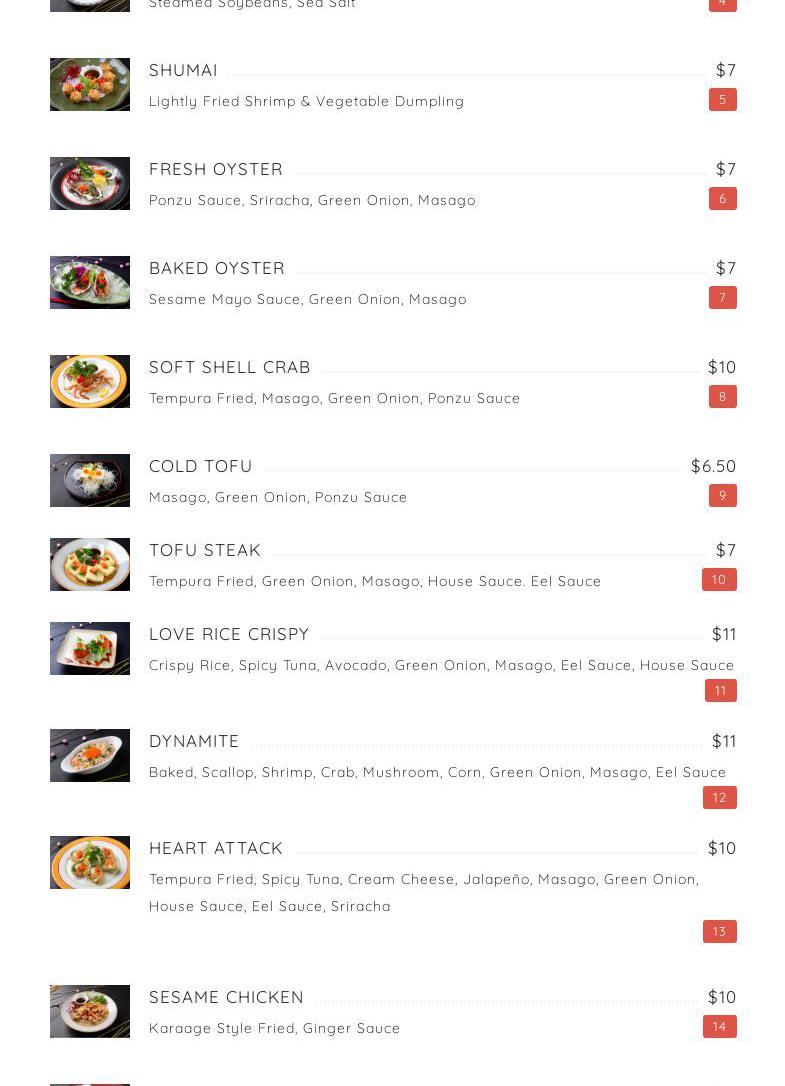Viewport: 785px width, 1086px height.
Task: Open the Love Rice Crispy photo
Action: [90, 648]
